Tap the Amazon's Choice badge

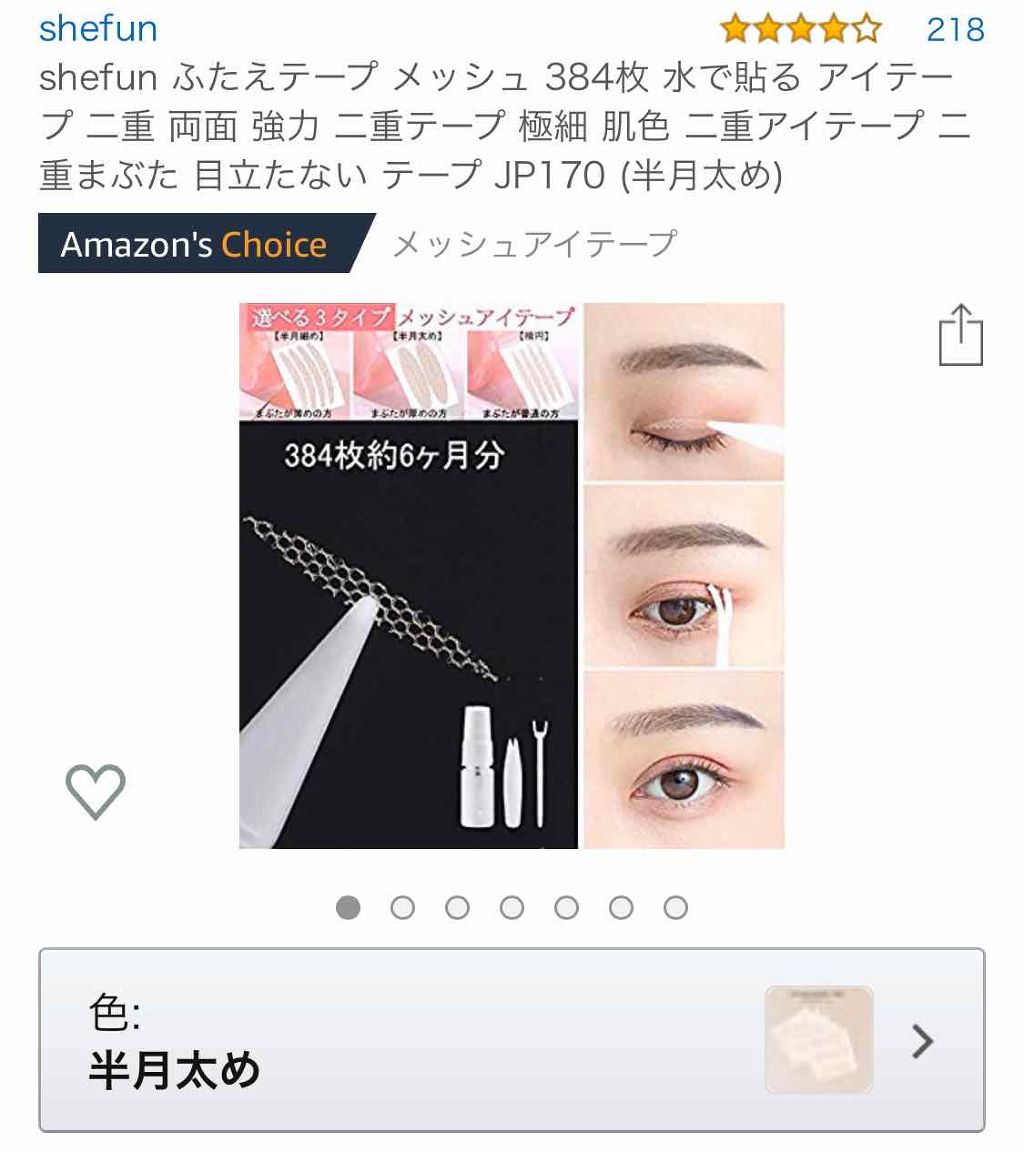point(195,243)
